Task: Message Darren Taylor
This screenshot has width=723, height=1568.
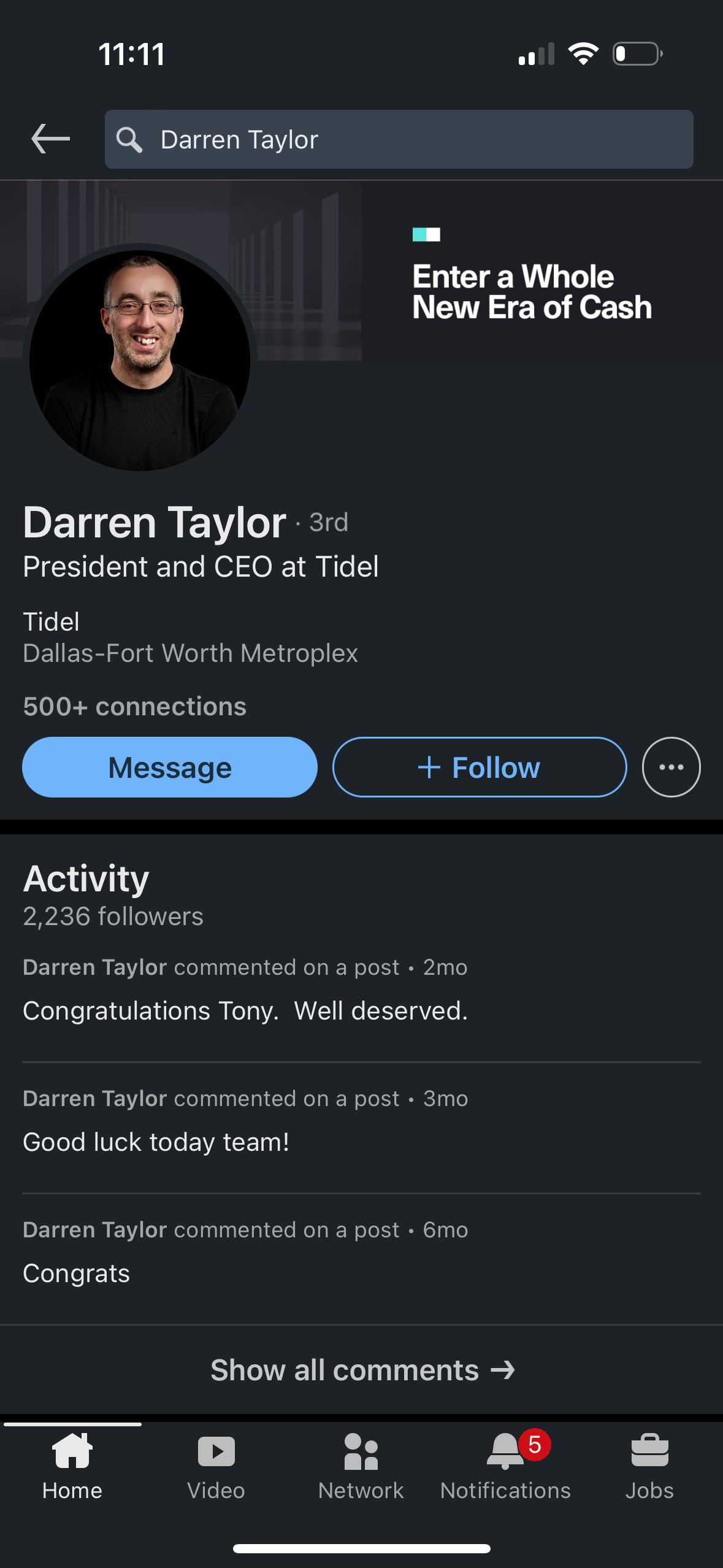Action: click(170, 767)
